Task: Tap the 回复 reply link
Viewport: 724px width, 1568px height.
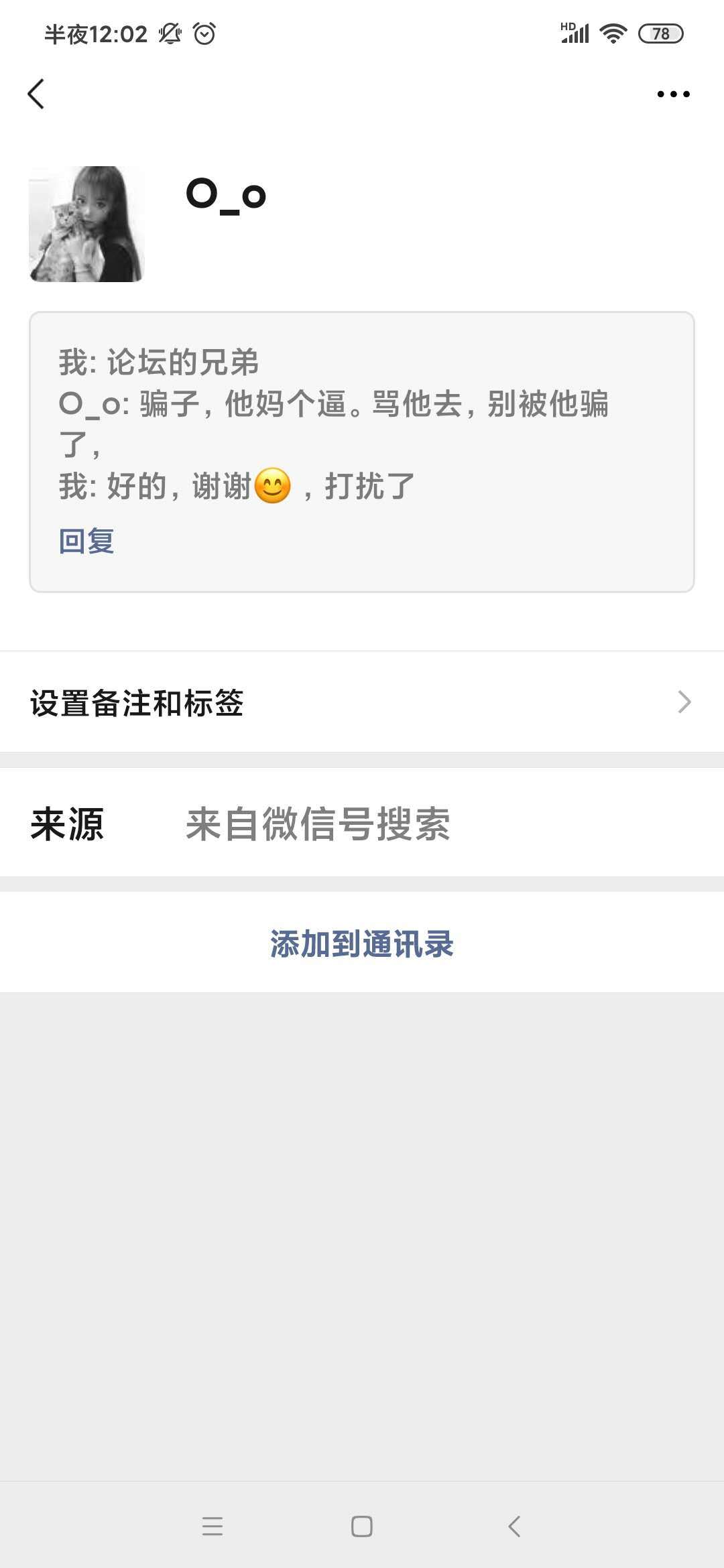Action: (x=86, y=541)
